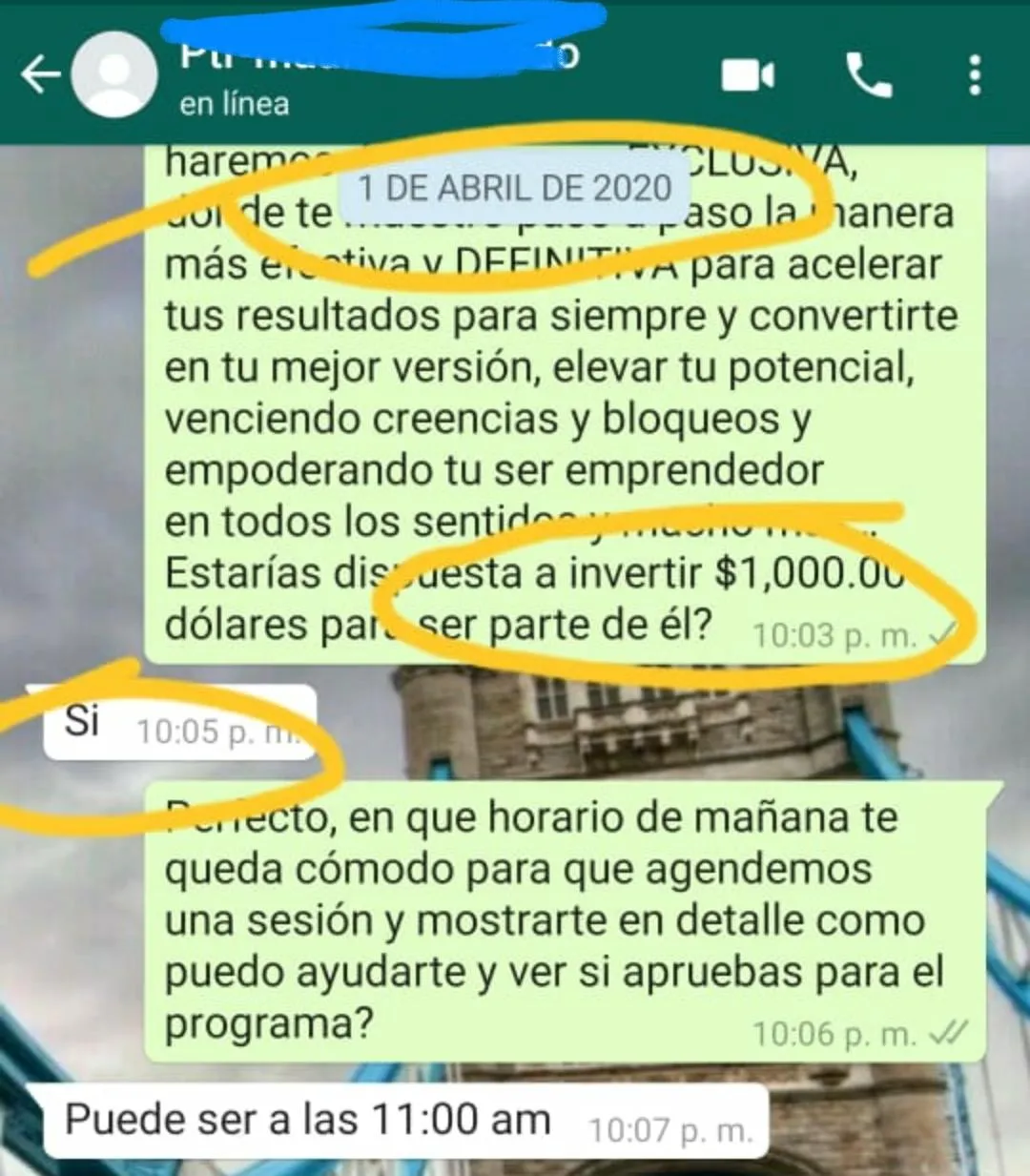Image resolution: width=1030 pixels, height=1176 pixels.
Task: Start a video call with this contact
Action: [x=748, y=74]
